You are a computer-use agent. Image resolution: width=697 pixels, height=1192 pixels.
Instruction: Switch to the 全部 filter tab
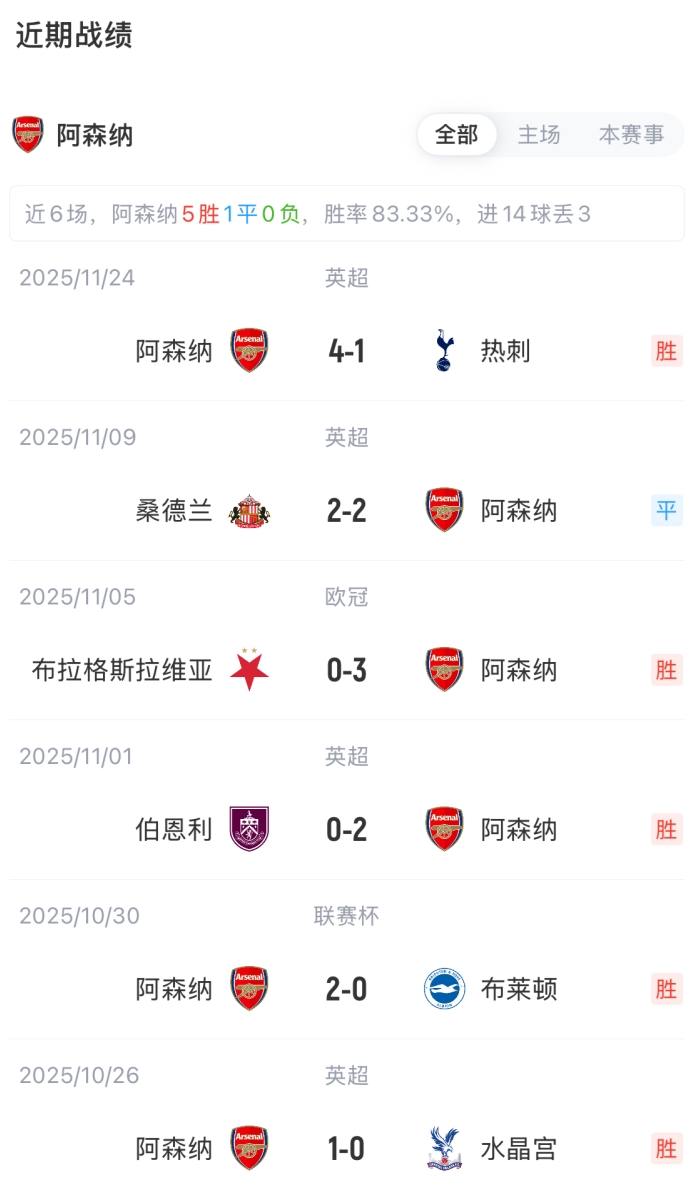[x=457, y=135]
